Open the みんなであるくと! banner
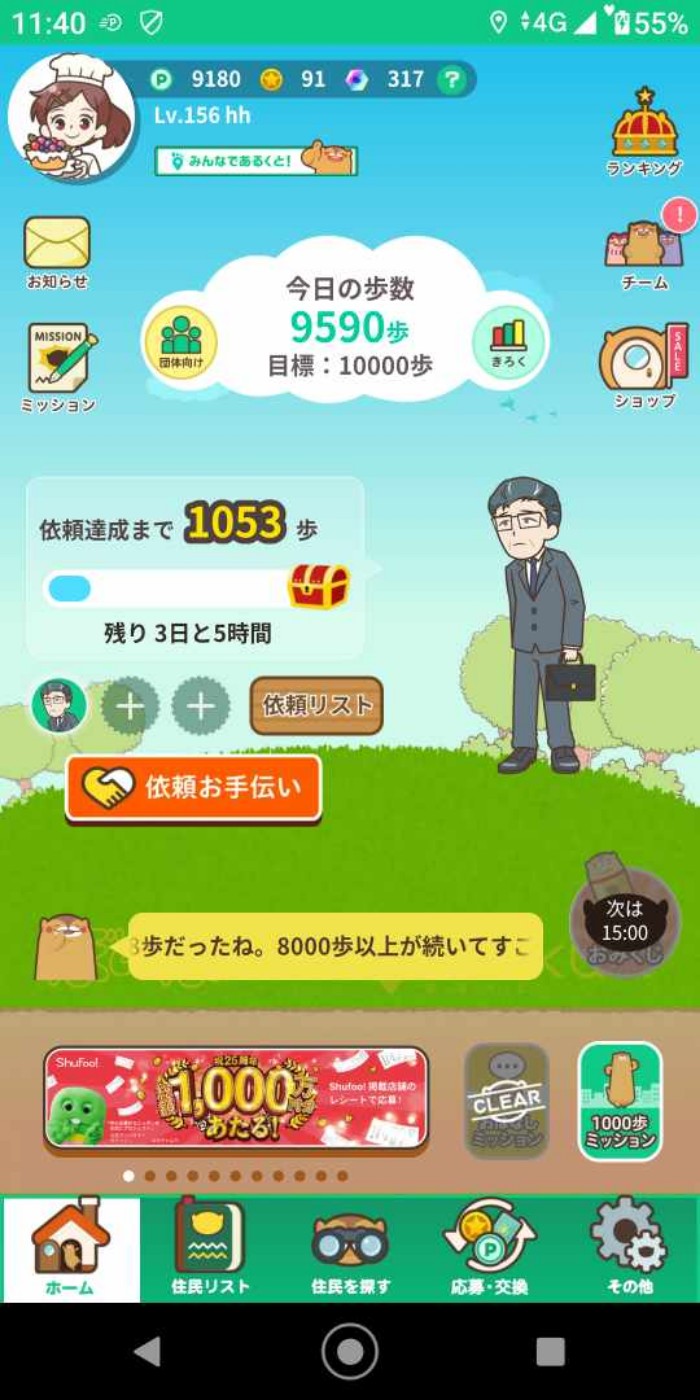 [256, 160]
